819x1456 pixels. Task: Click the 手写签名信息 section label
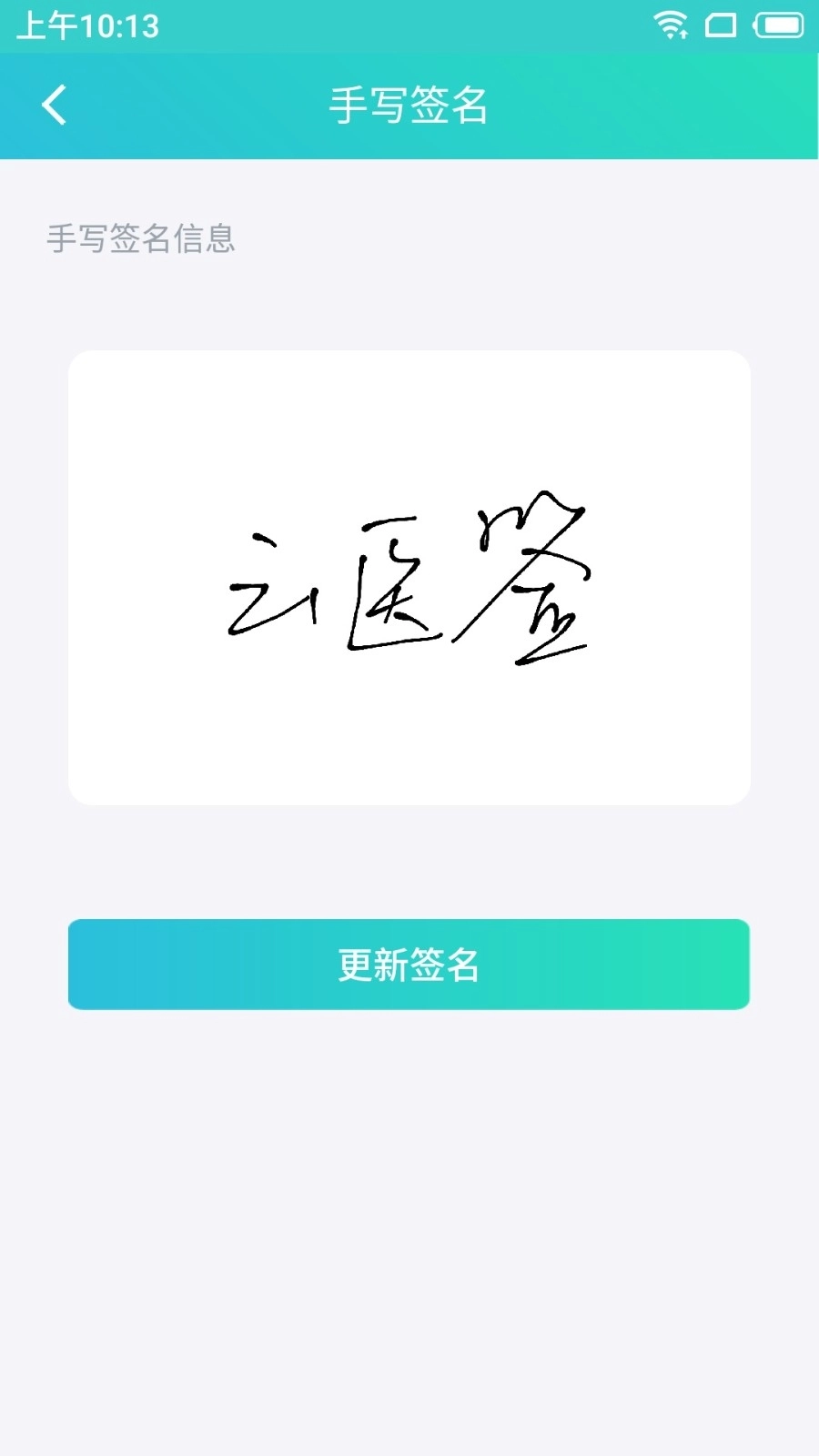(141, 239)
